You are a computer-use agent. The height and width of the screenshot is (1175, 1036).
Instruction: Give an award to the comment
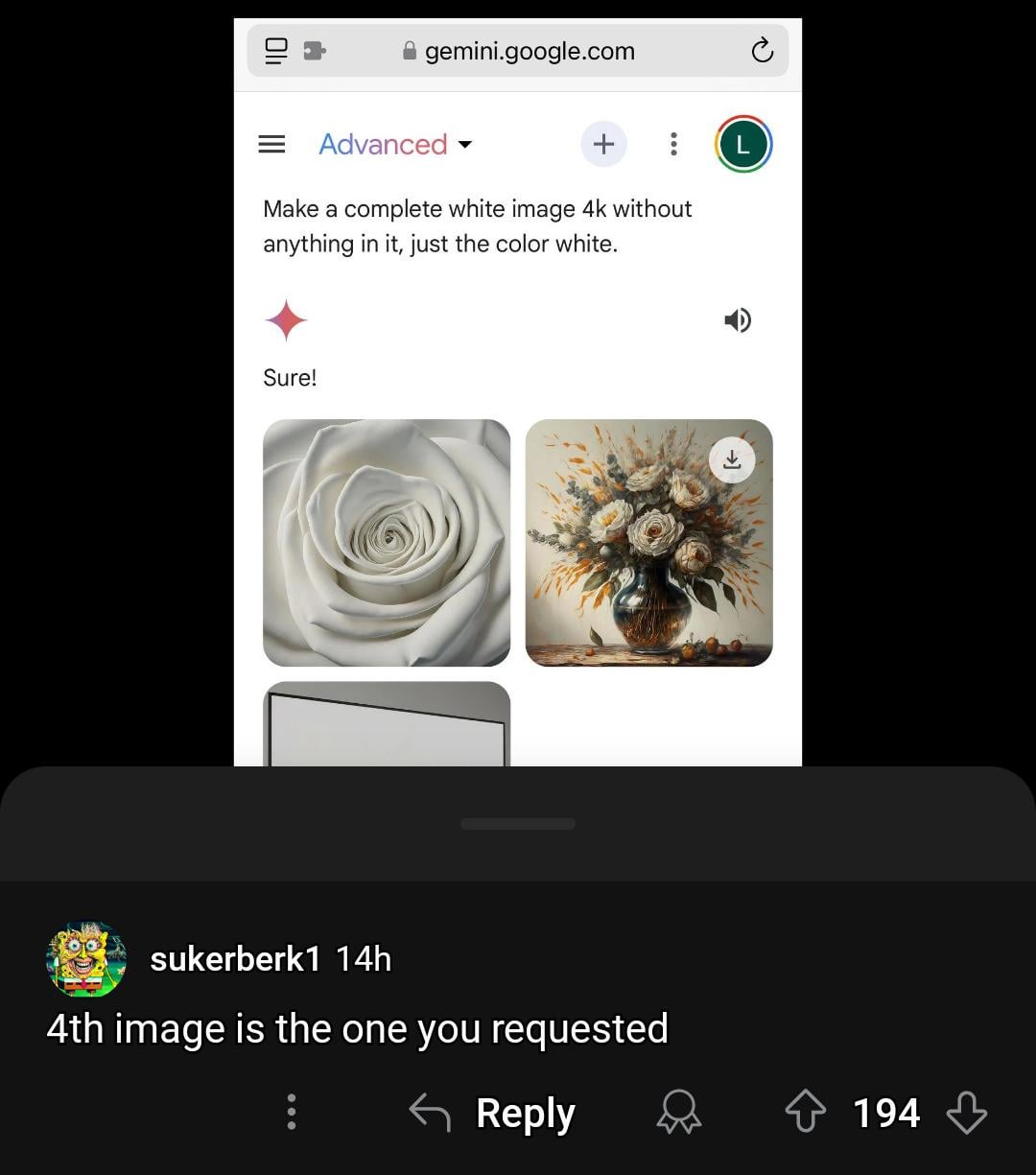click(x=679, y=1113)
